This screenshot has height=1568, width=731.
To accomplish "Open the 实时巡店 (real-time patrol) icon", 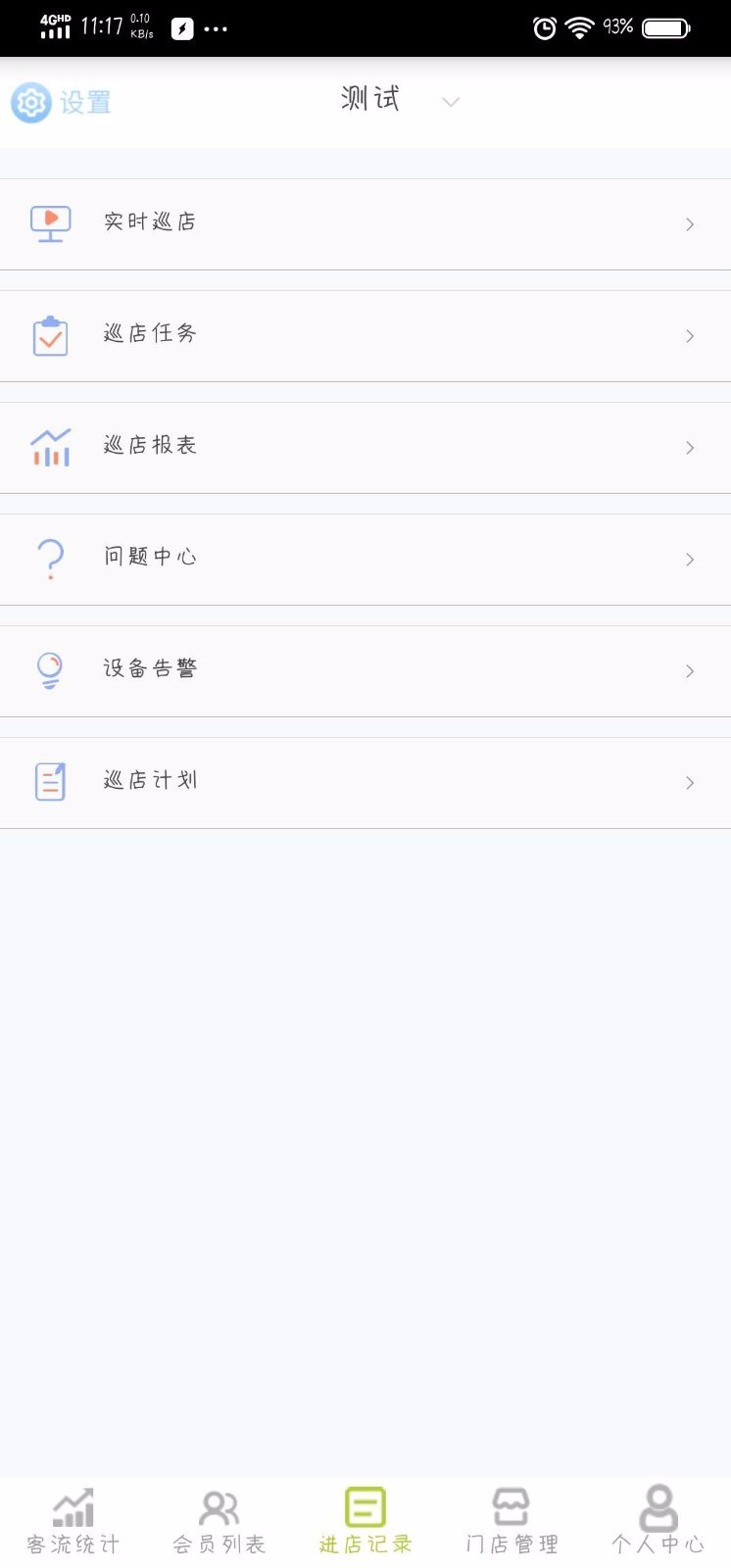I will [x=50, y=223].
